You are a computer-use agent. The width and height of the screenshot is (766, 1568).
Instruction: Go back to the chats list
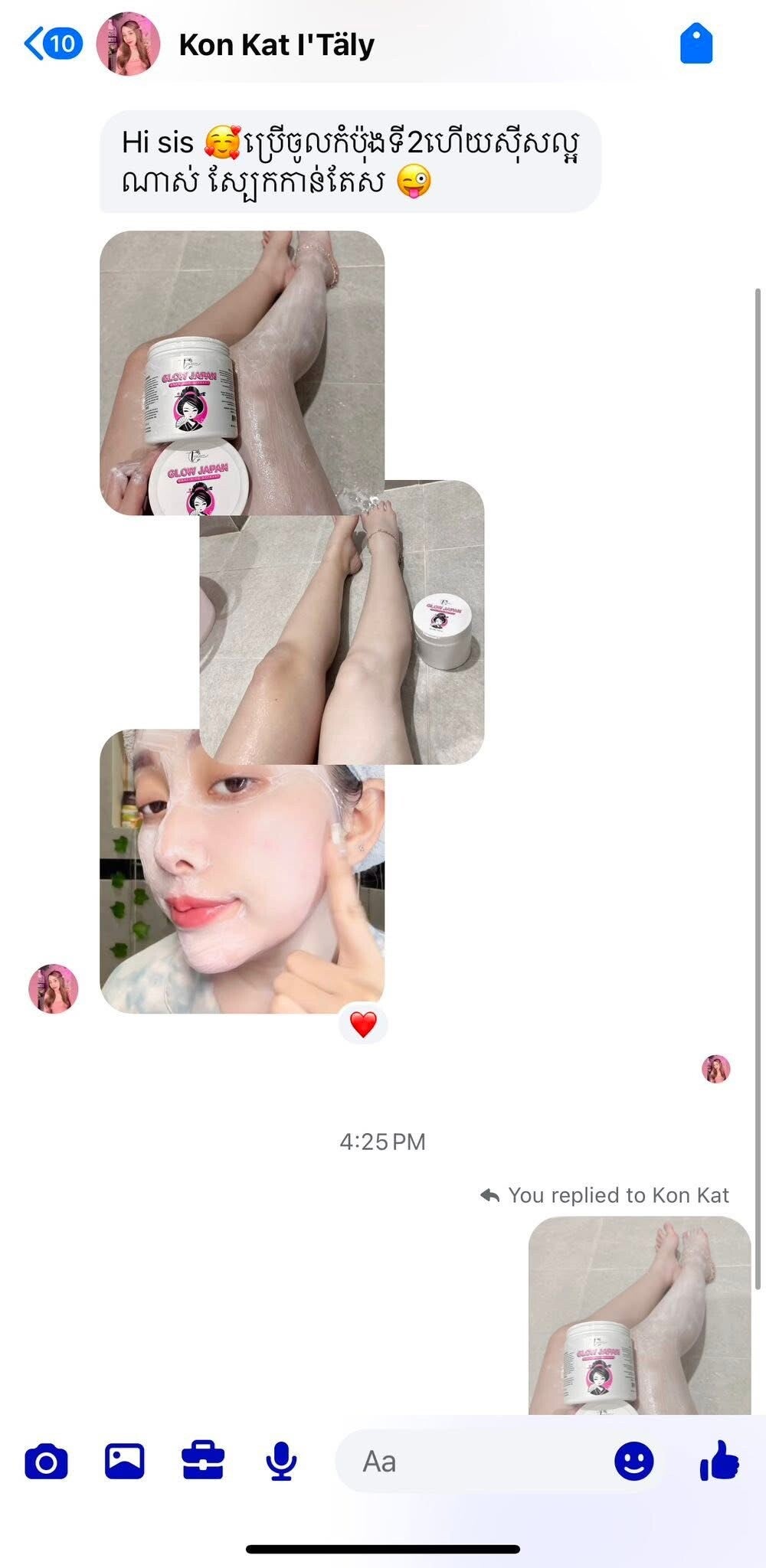[x=51, y=44]
